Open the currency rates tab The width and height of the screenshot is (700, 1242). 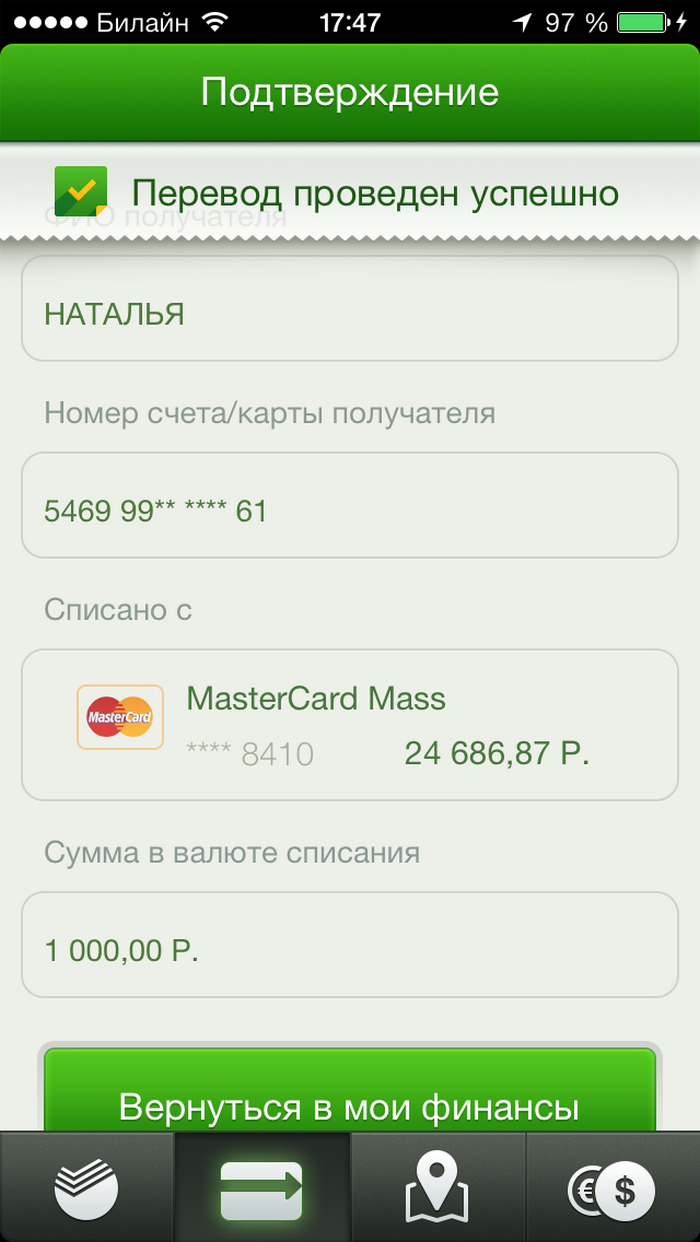tap(613, 1187)
